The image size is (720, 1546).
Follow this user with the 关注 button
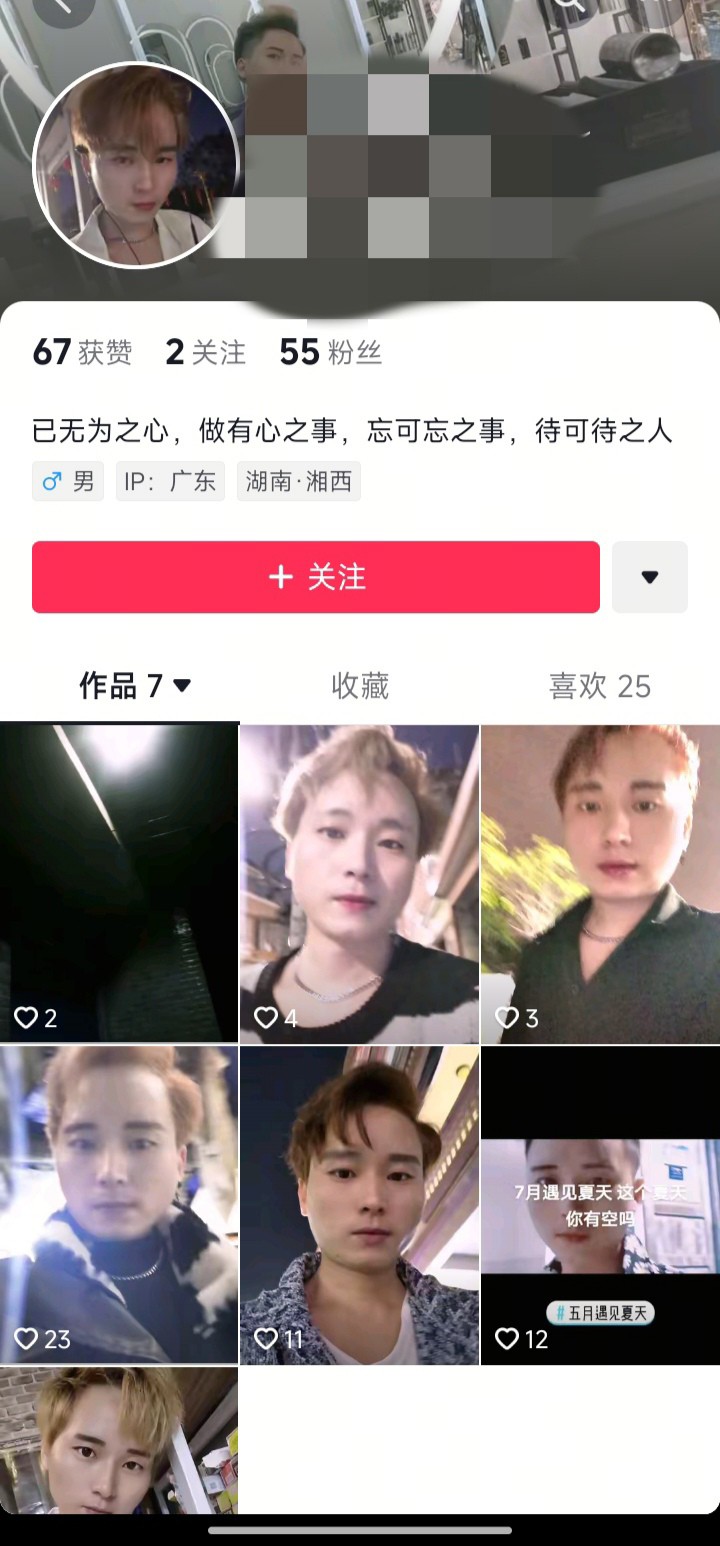[x=316, y=577]
